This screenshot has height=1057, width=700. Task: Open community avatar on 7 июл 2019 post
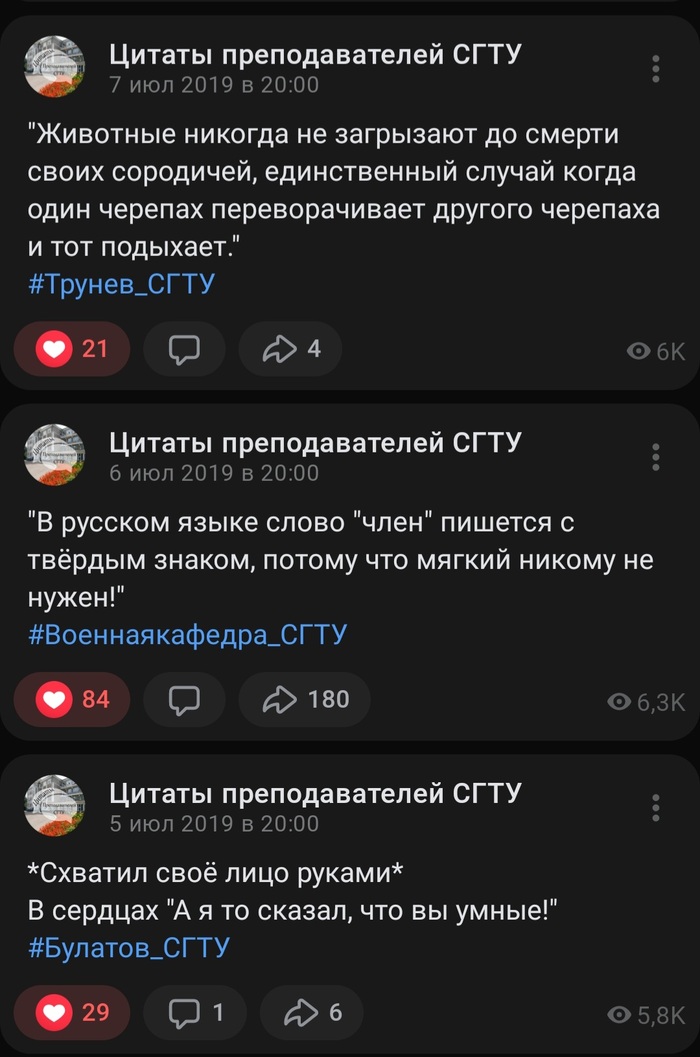coord(54,67)
